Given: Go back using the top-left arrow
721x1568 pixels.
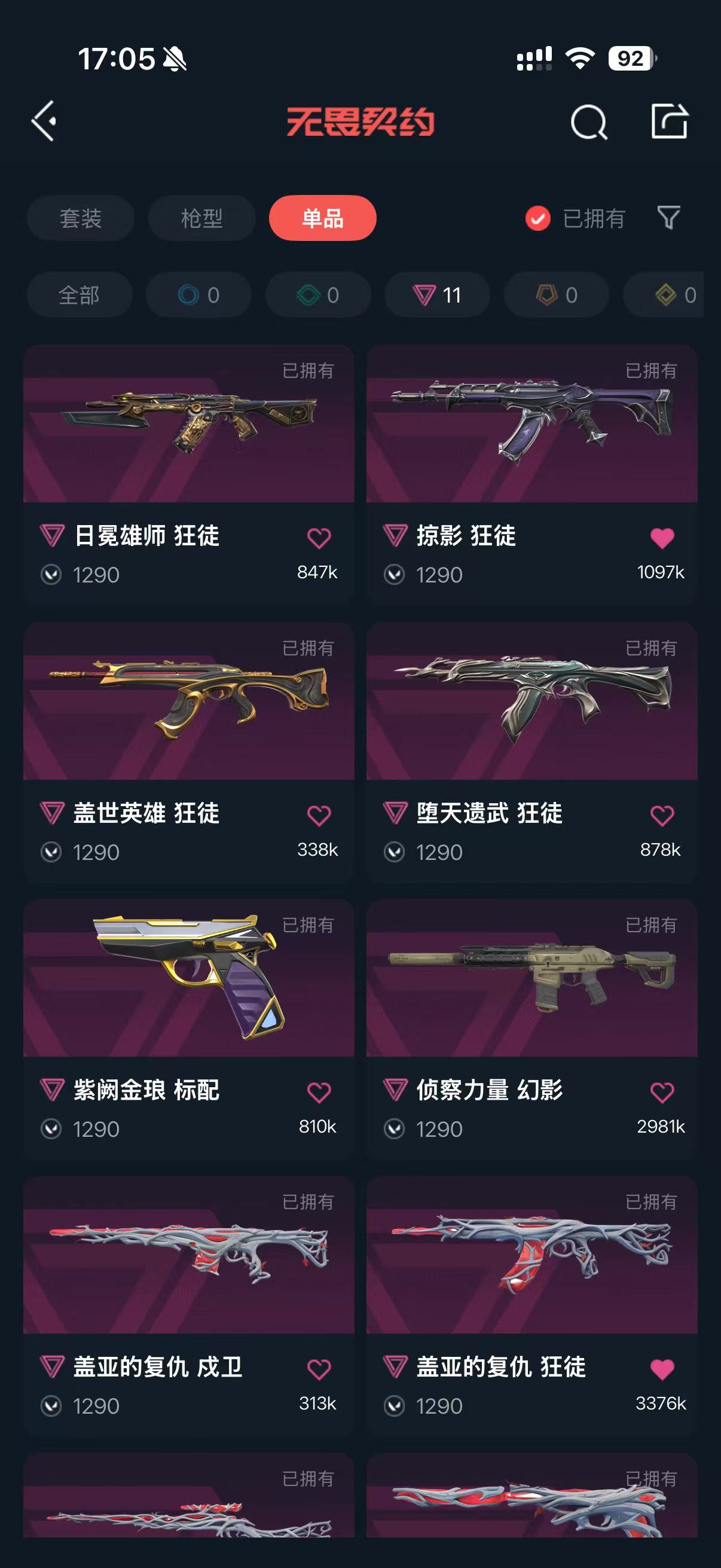Looking at the screenshot, I should coord(44,121).
